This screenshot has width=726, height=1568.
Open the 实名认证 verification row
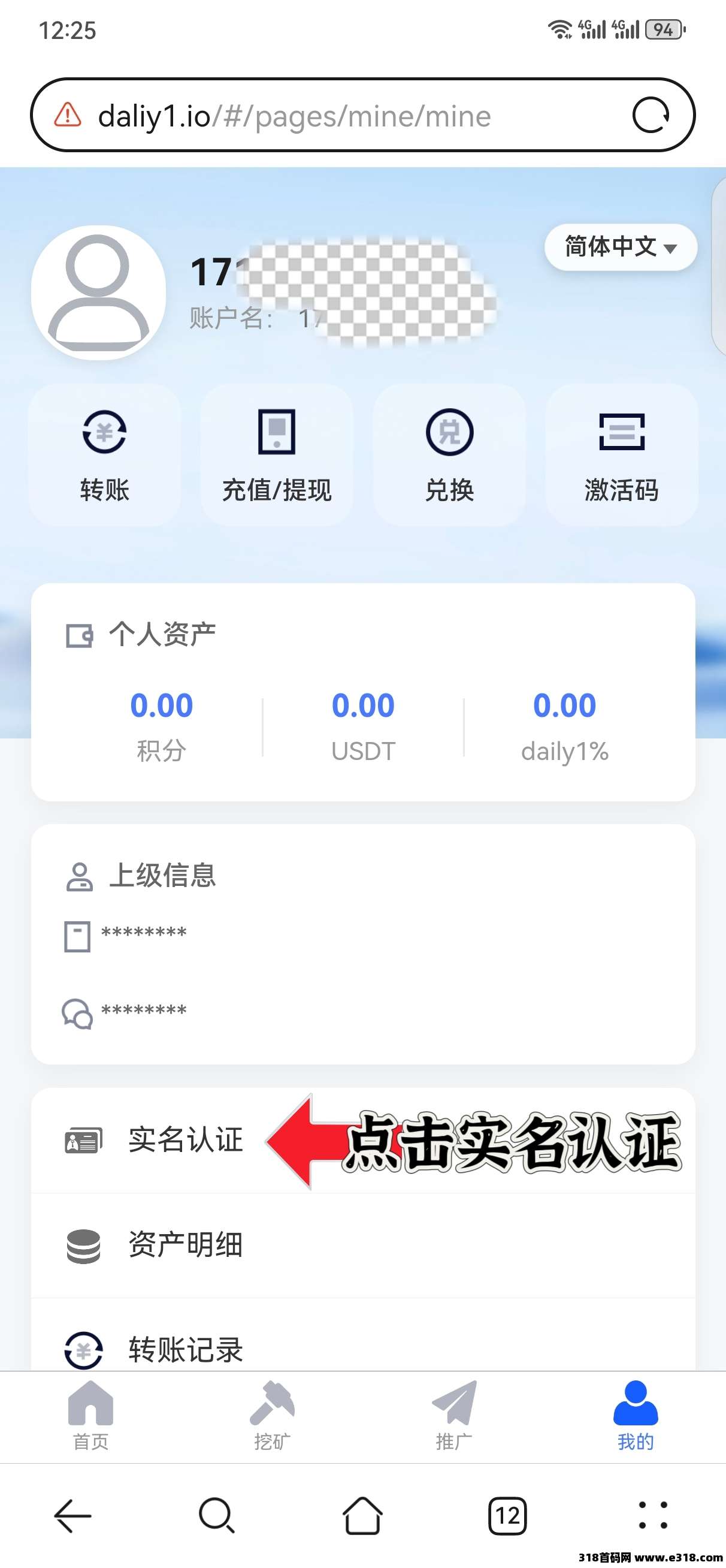(186, 1140)
